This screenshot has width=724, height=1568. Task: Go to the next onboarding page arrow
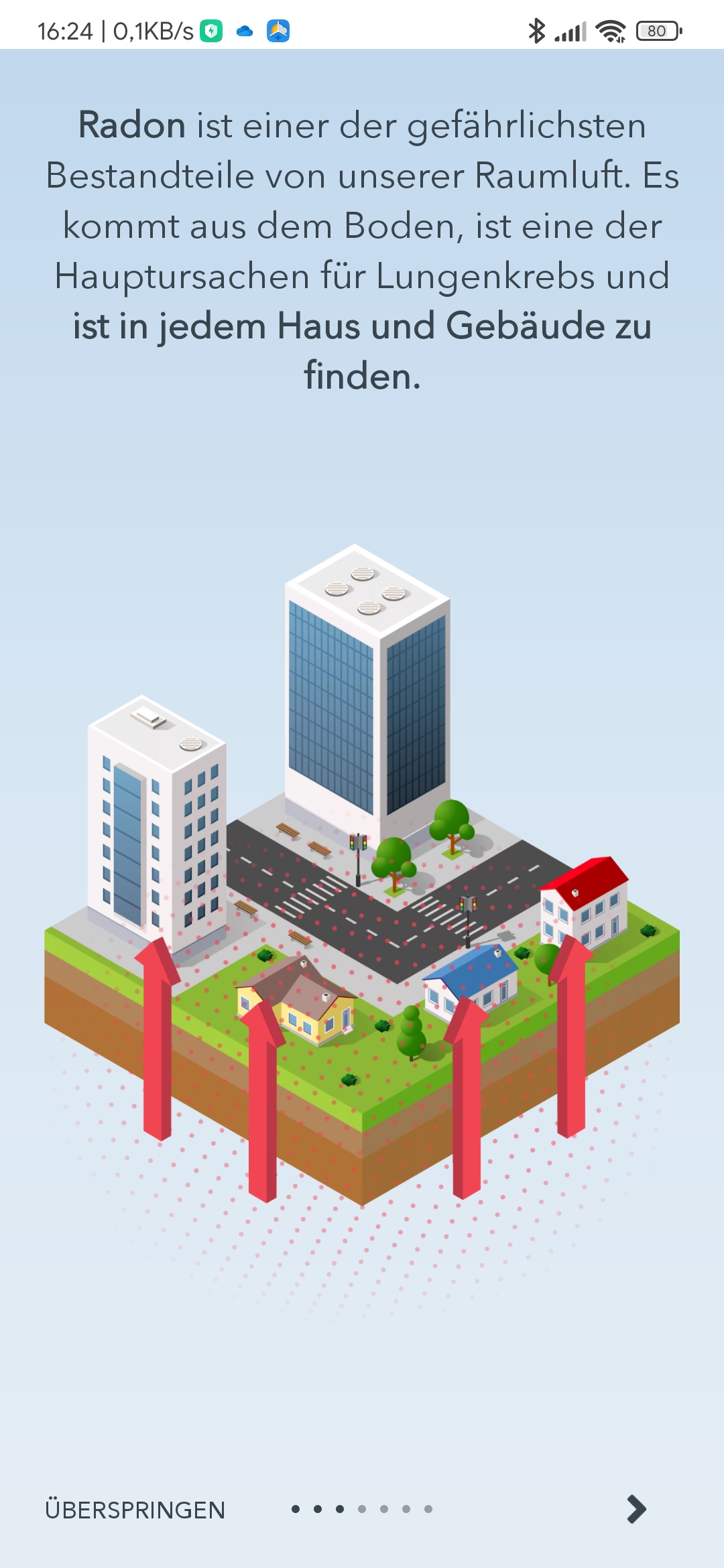tap(636, 1509)
